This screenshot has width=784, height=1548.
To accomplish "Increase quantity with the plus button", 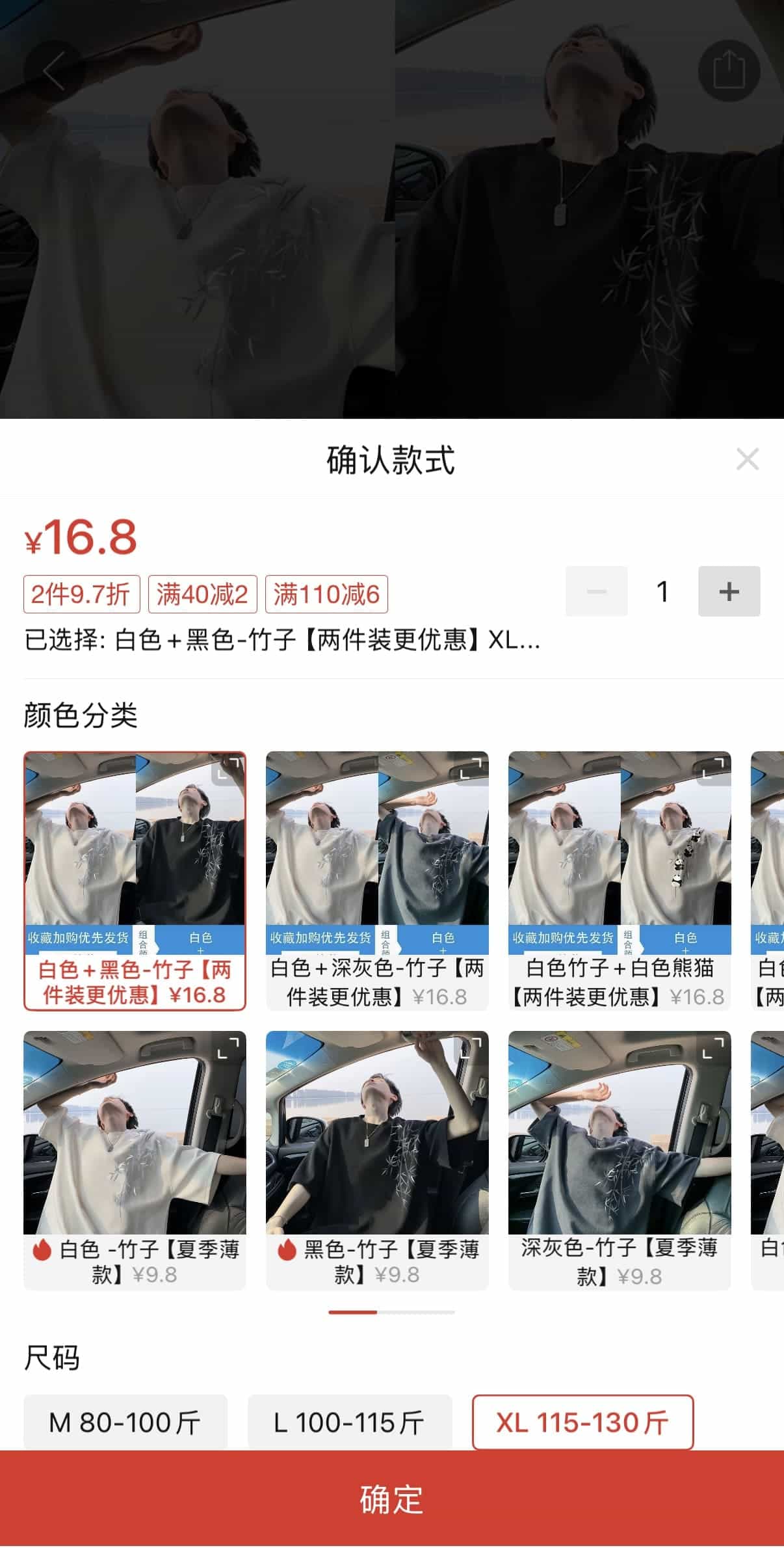I will click(x=729, y=591).
